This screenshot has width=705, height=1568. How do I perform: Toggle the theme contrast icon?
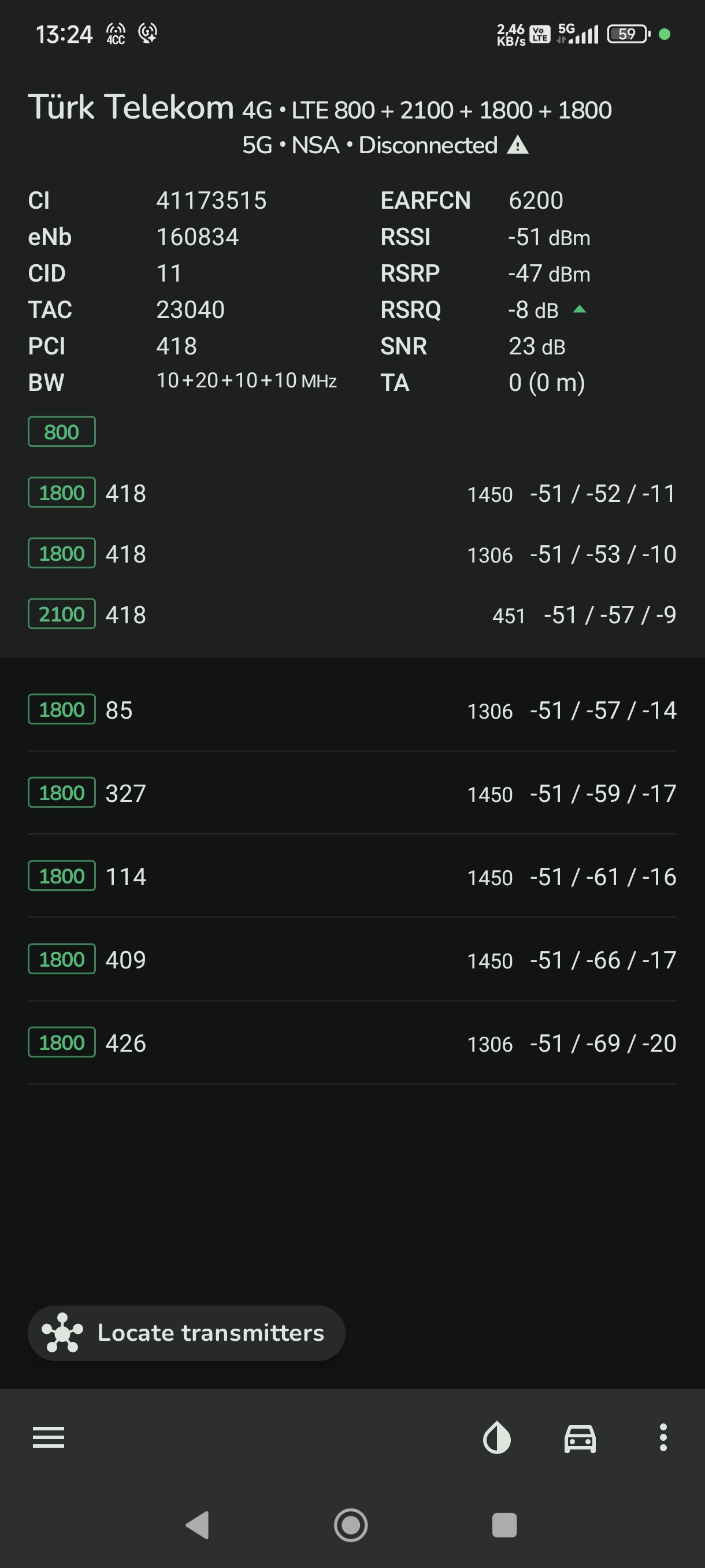click(496, 1437)
